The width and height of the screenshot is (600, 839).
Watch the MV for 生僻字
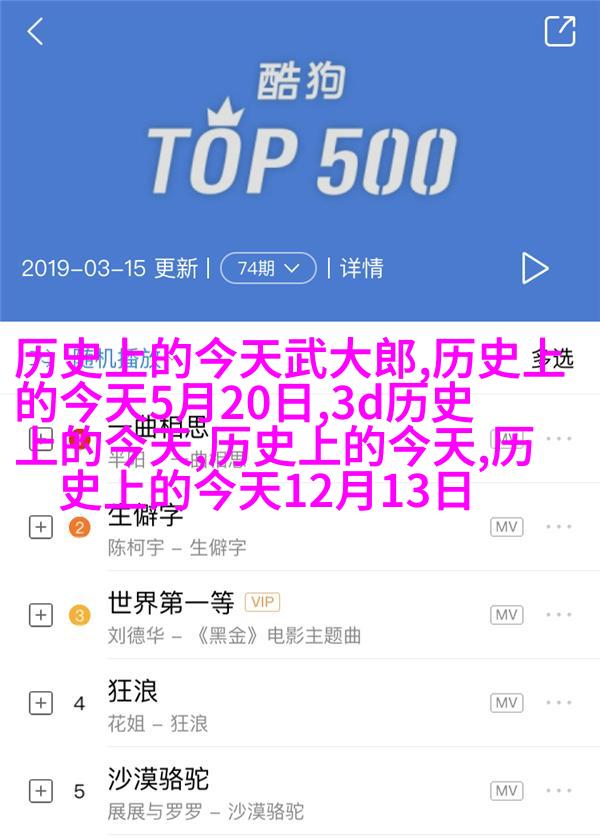[x=508, y=528]
